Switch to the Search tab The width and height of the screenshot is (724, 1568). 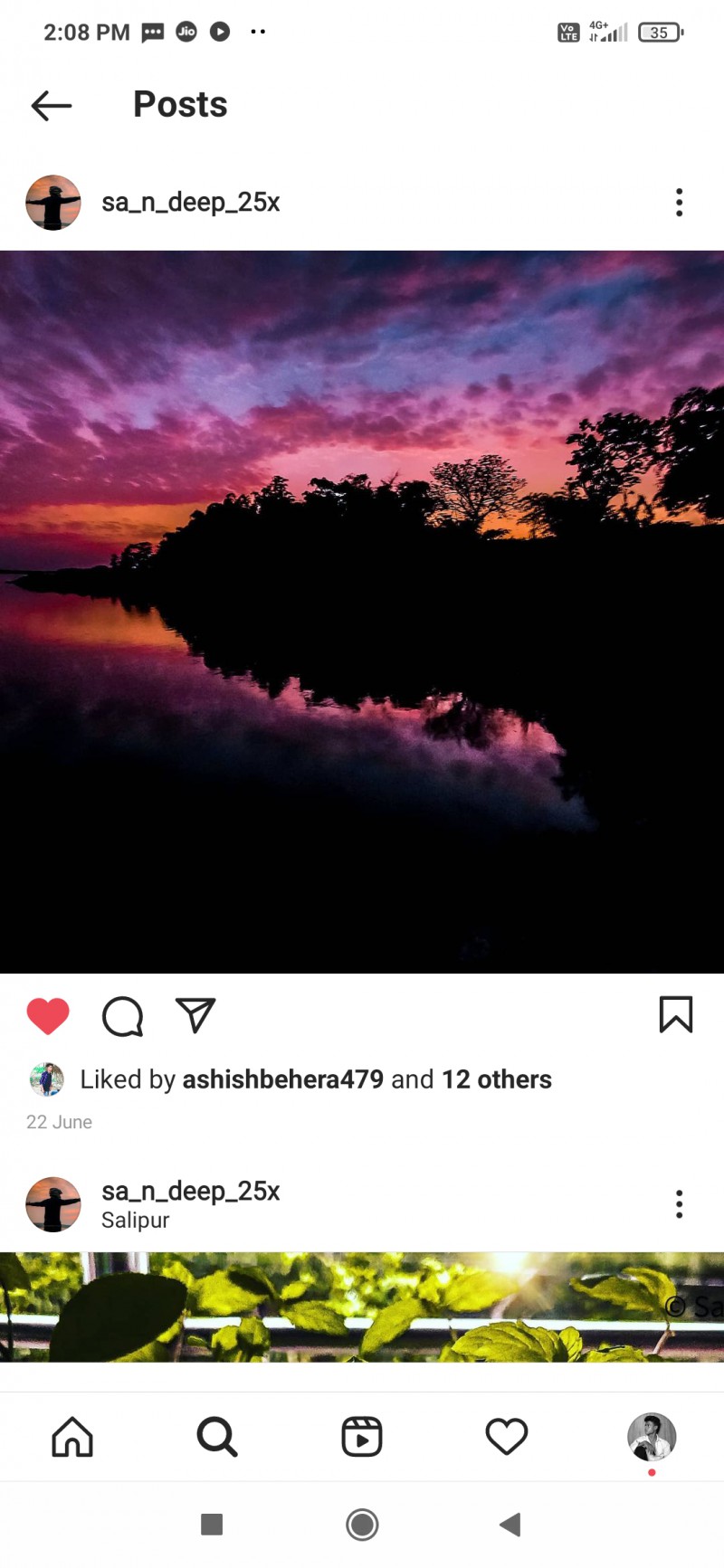tap(217, 1437)
